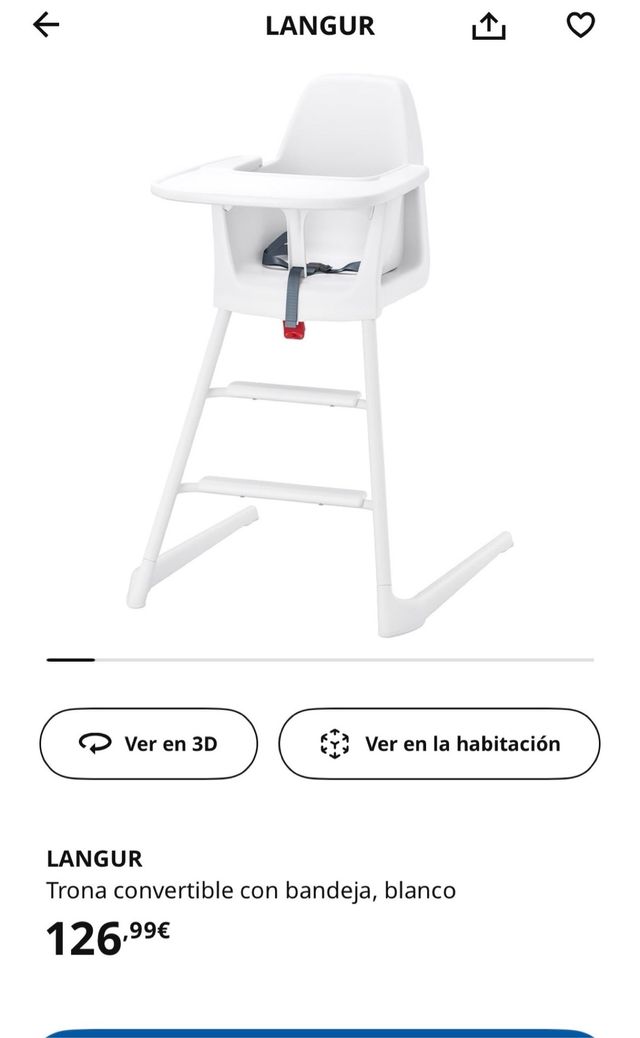The width and height of the screenshot is (640, 1038).
Task: Tap Ver en 3D button
Action: tap(148, 743)
